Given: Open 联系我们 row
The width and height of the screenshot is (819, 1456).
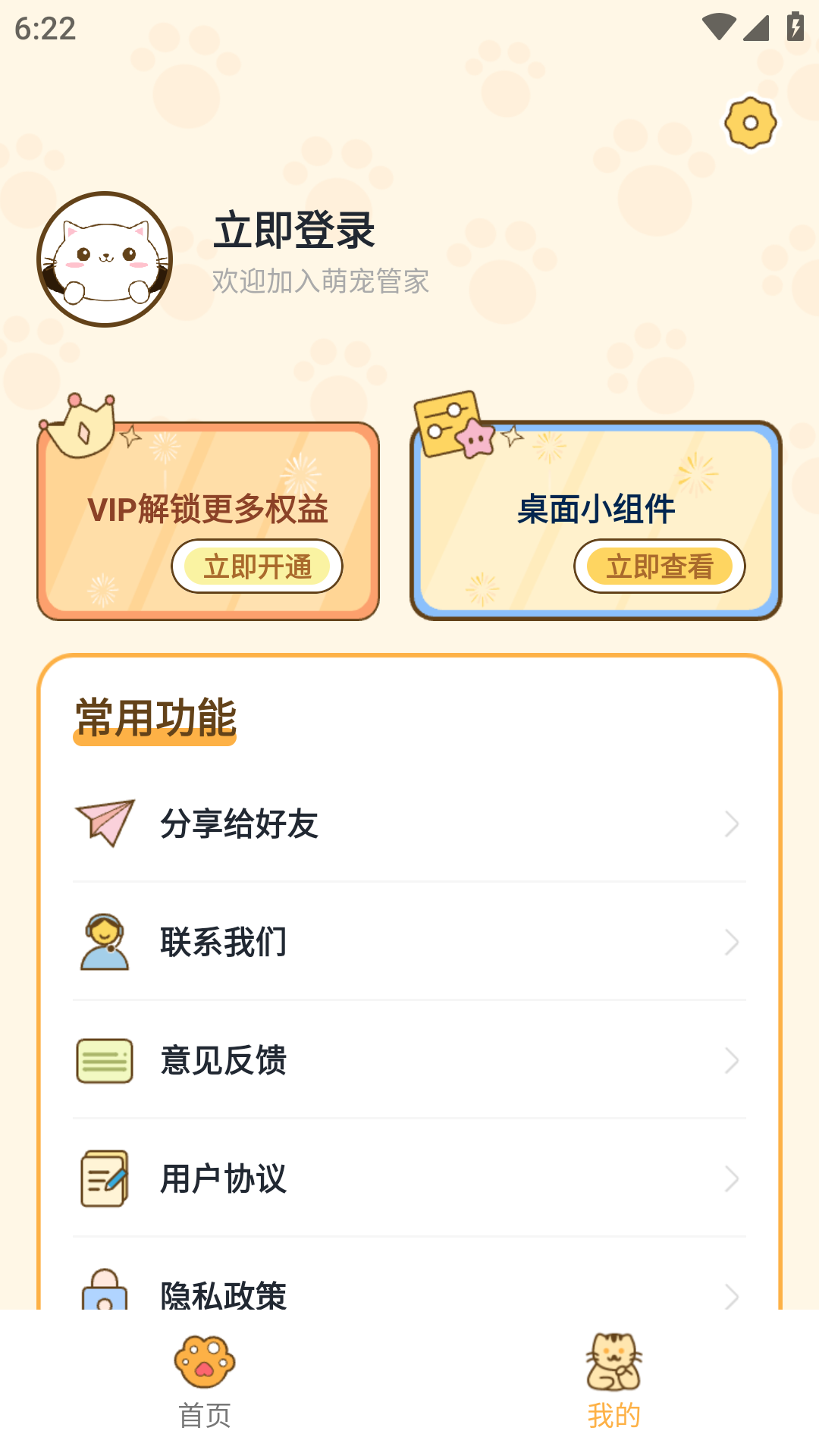Looking at the screenshot, I should point(409,942).
